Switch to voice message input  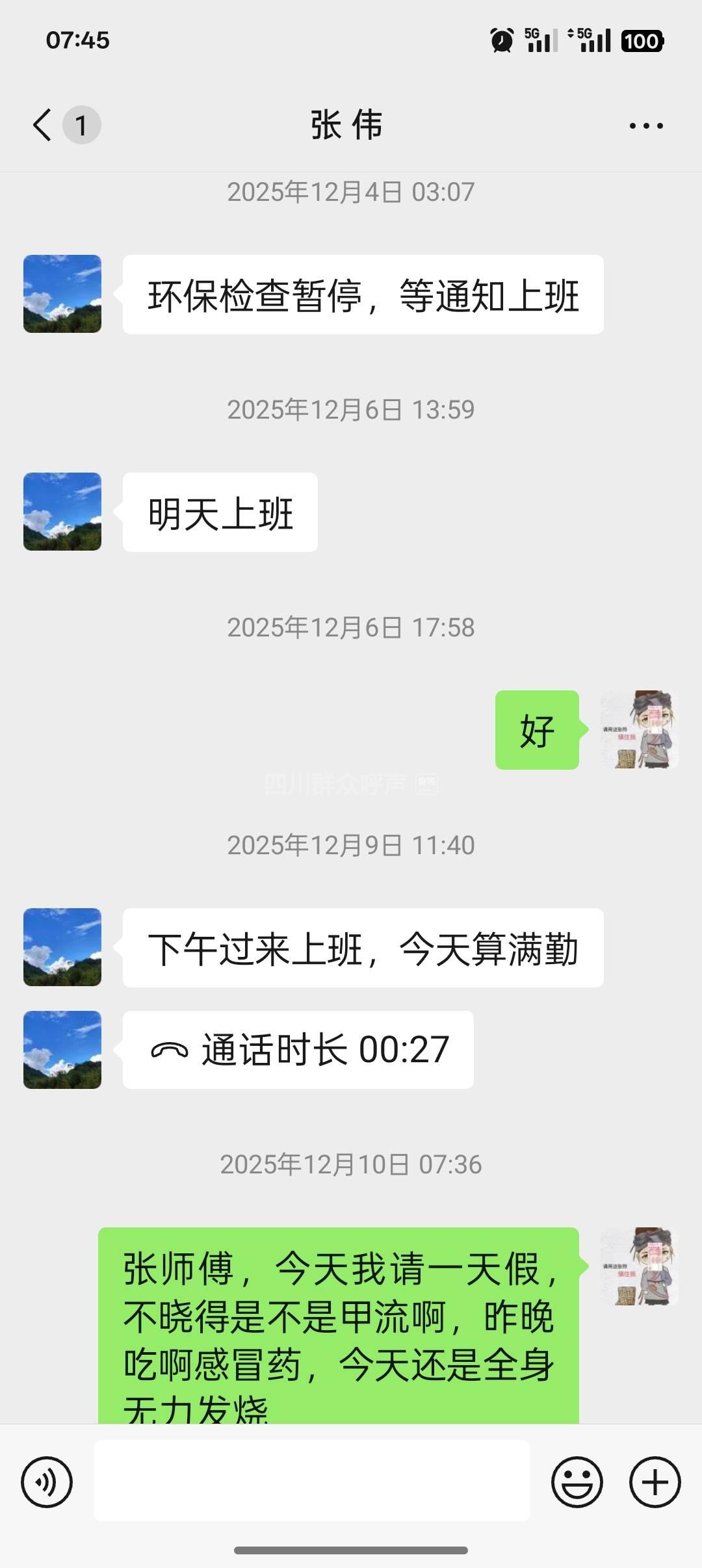pyautogui.click(x=47, y=1482)
